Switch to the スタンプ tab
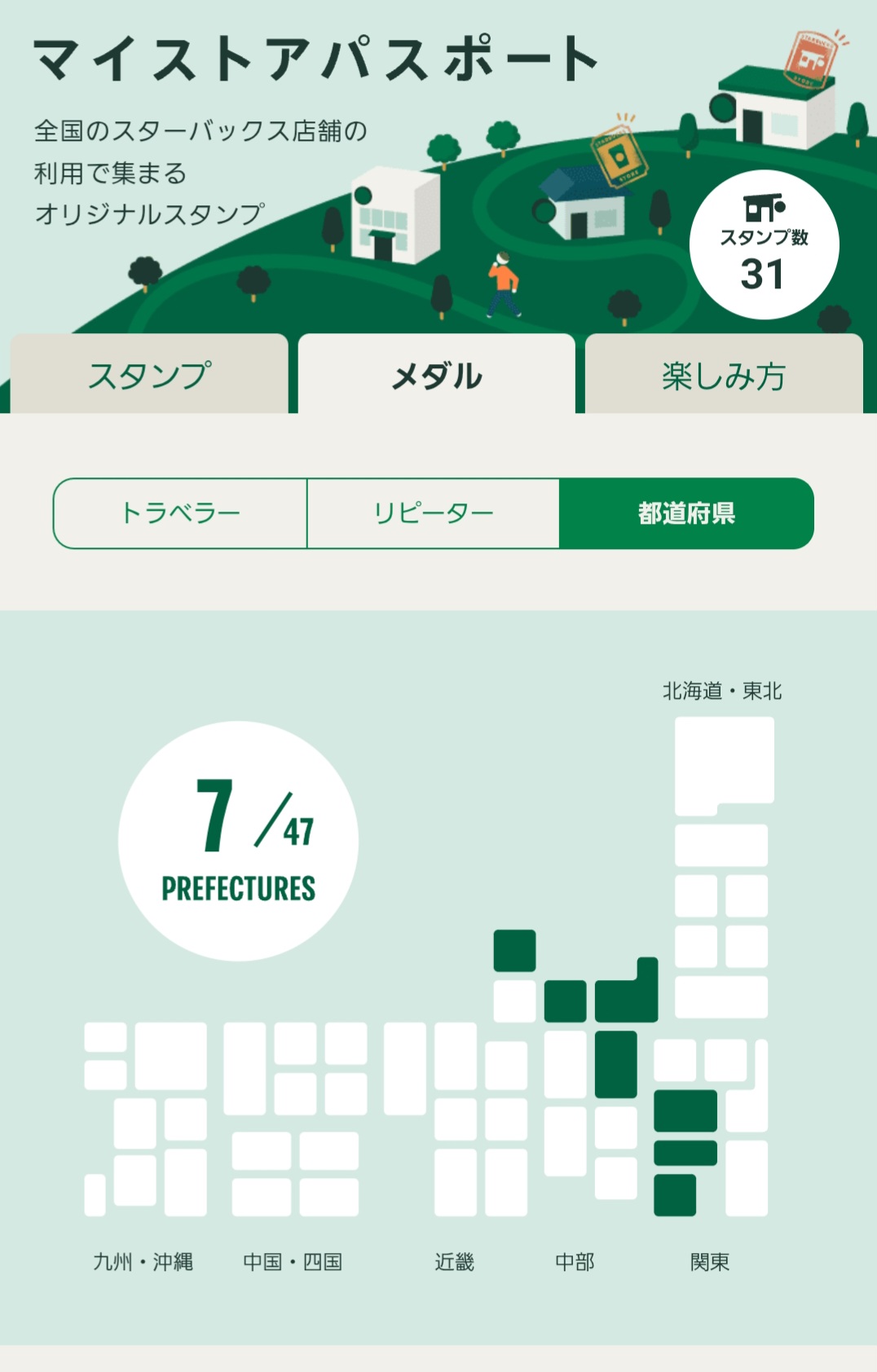Viewport: 877px width, 1372px height. pyautogui.click(x=149, y=376)
